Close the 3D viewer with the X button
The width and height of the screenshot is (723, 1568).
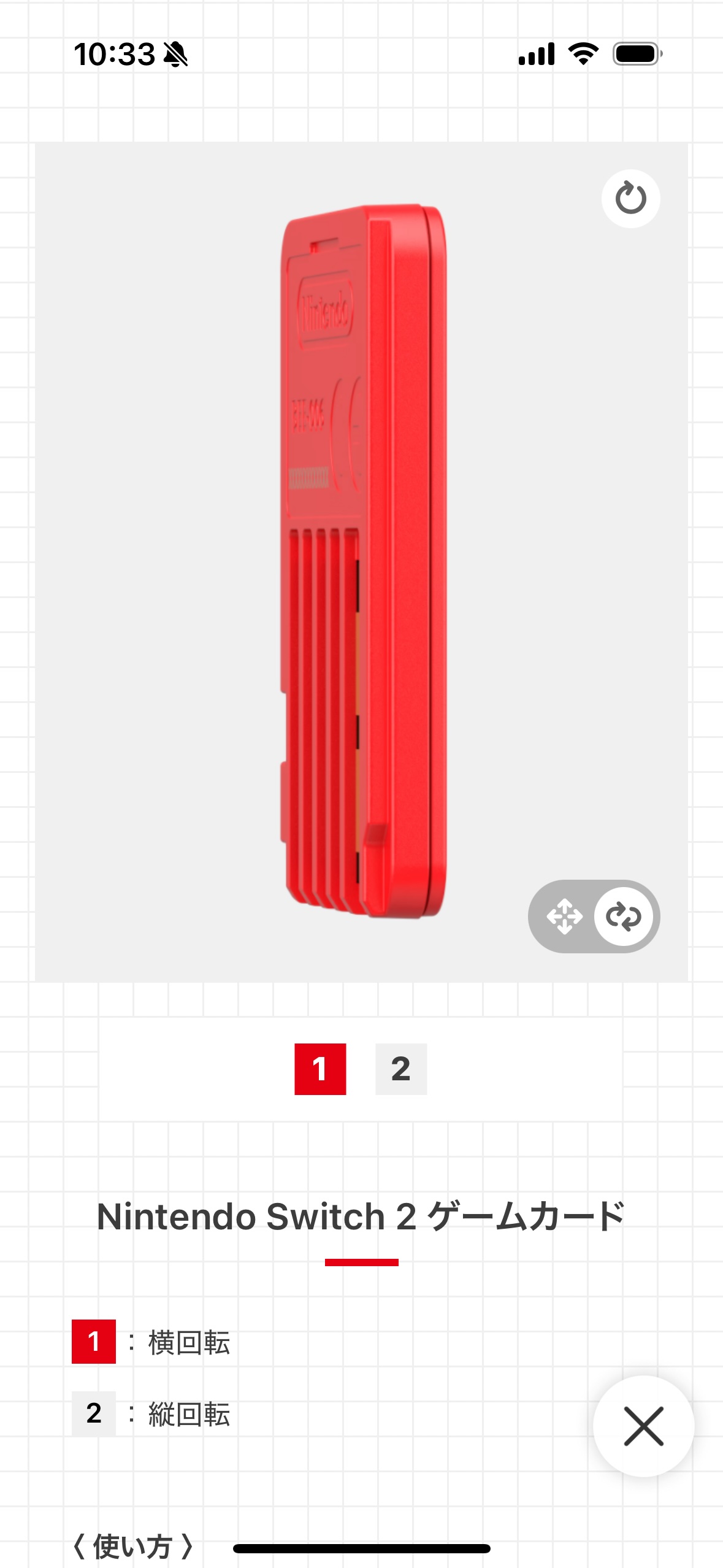tap(643, 1426)
